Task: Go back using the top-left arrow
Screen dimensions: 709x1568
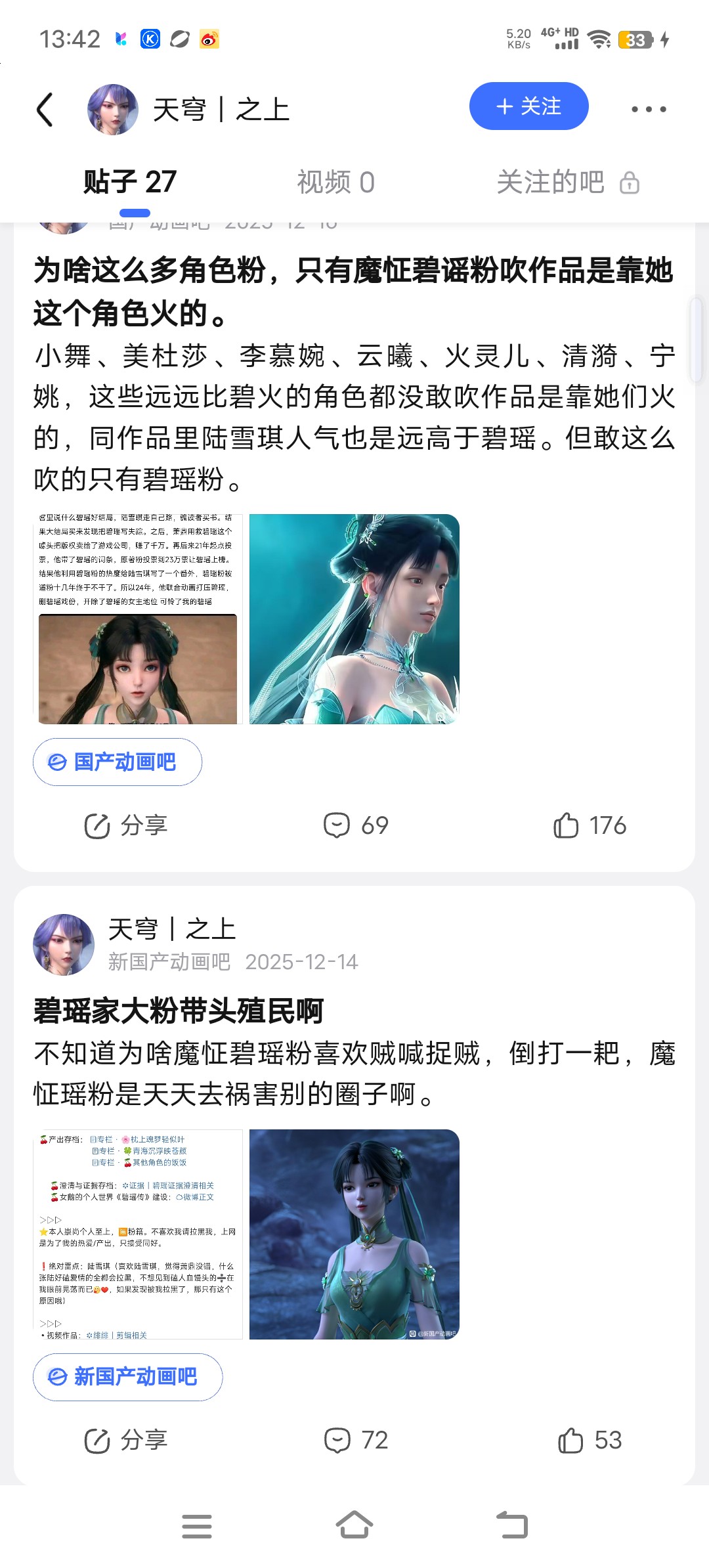Action: coord(45,109)
